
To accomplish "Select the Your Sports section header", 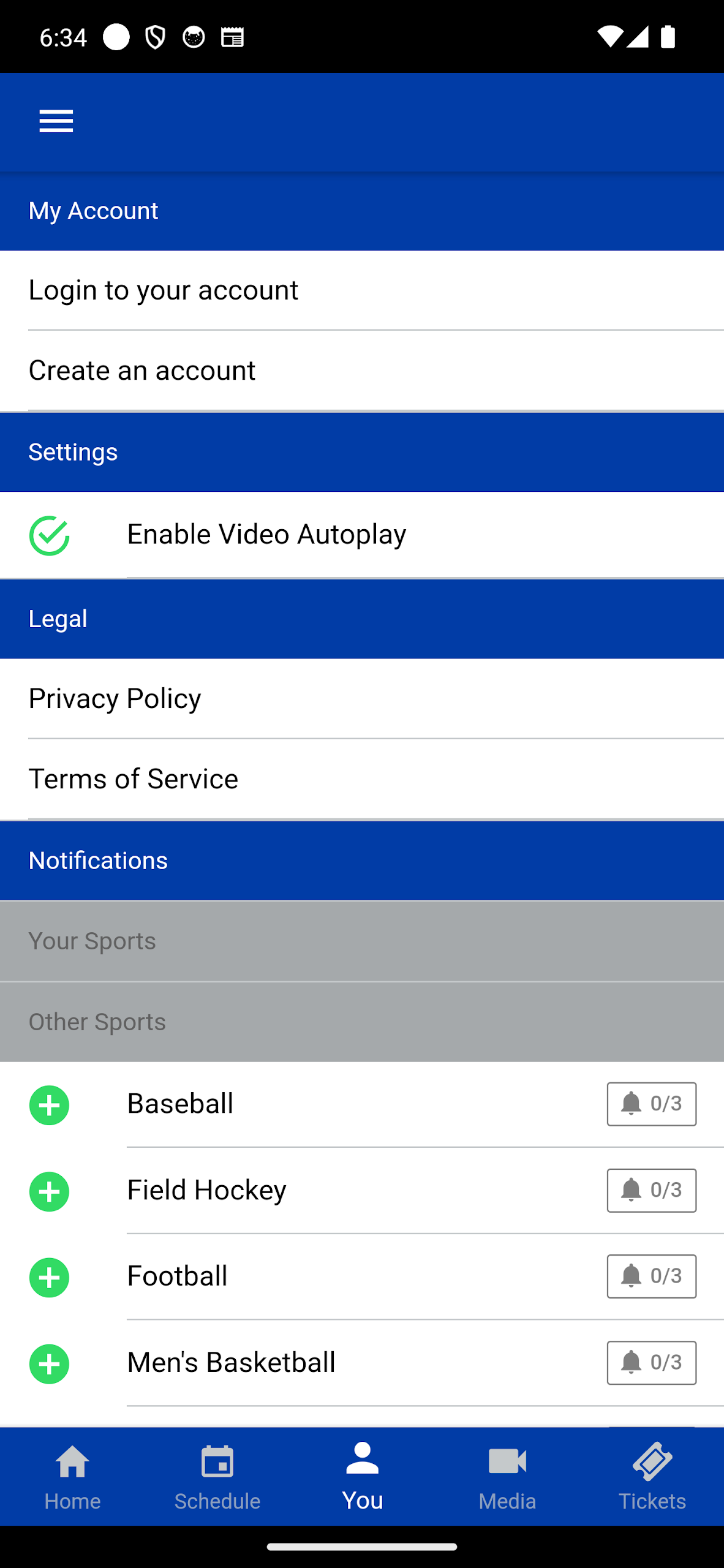I will (x=91, y=941).
